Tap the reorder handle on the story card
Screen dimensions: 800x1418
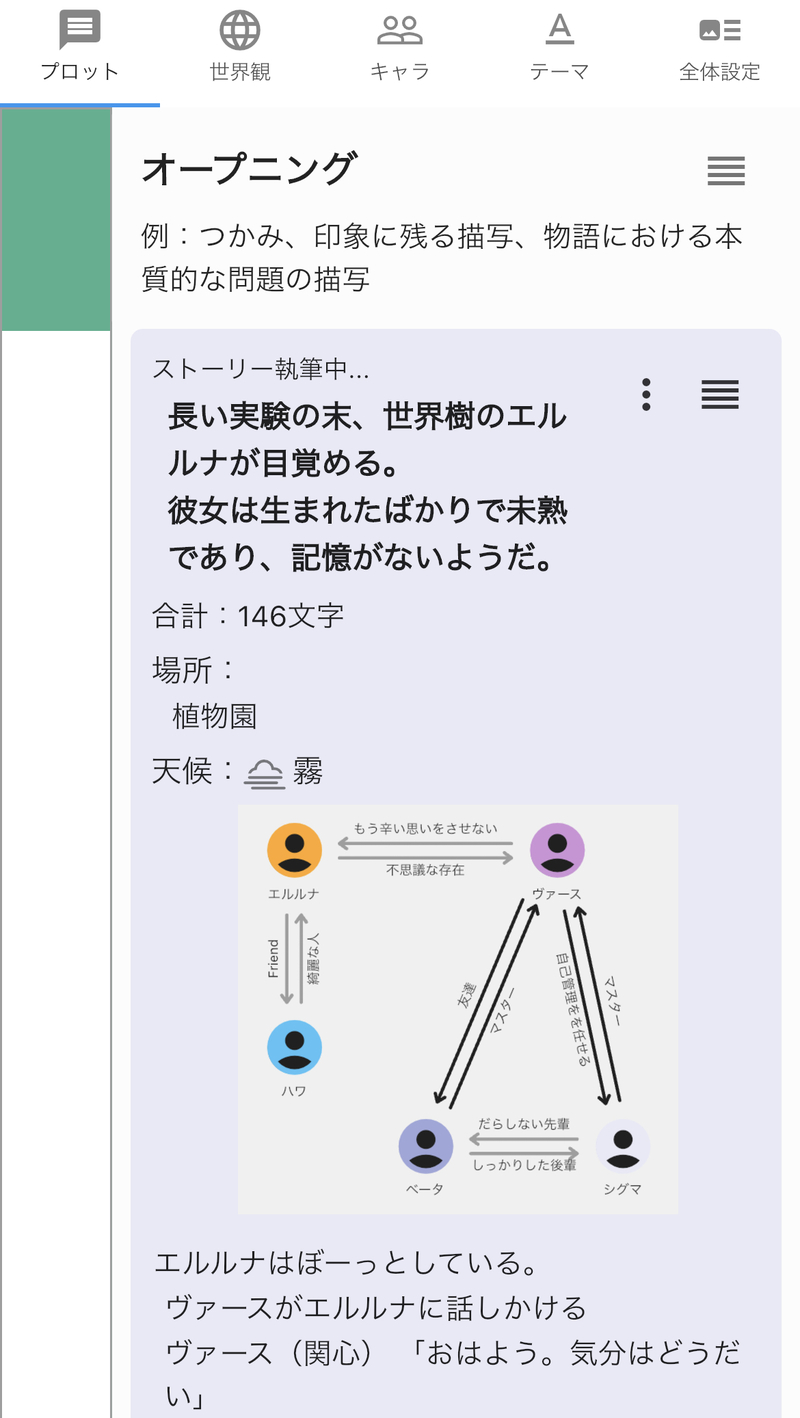tap(720, 395)
